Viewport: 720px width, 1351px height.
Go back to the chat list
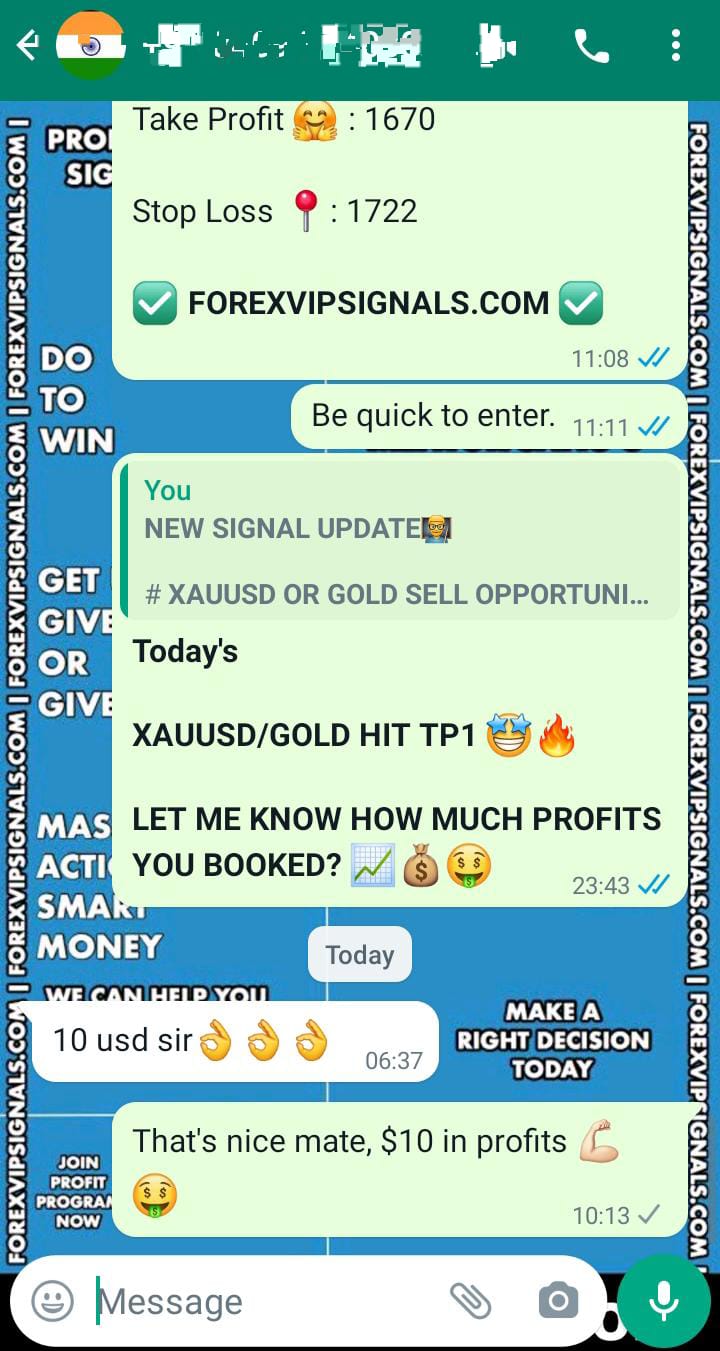click(27, 46)
